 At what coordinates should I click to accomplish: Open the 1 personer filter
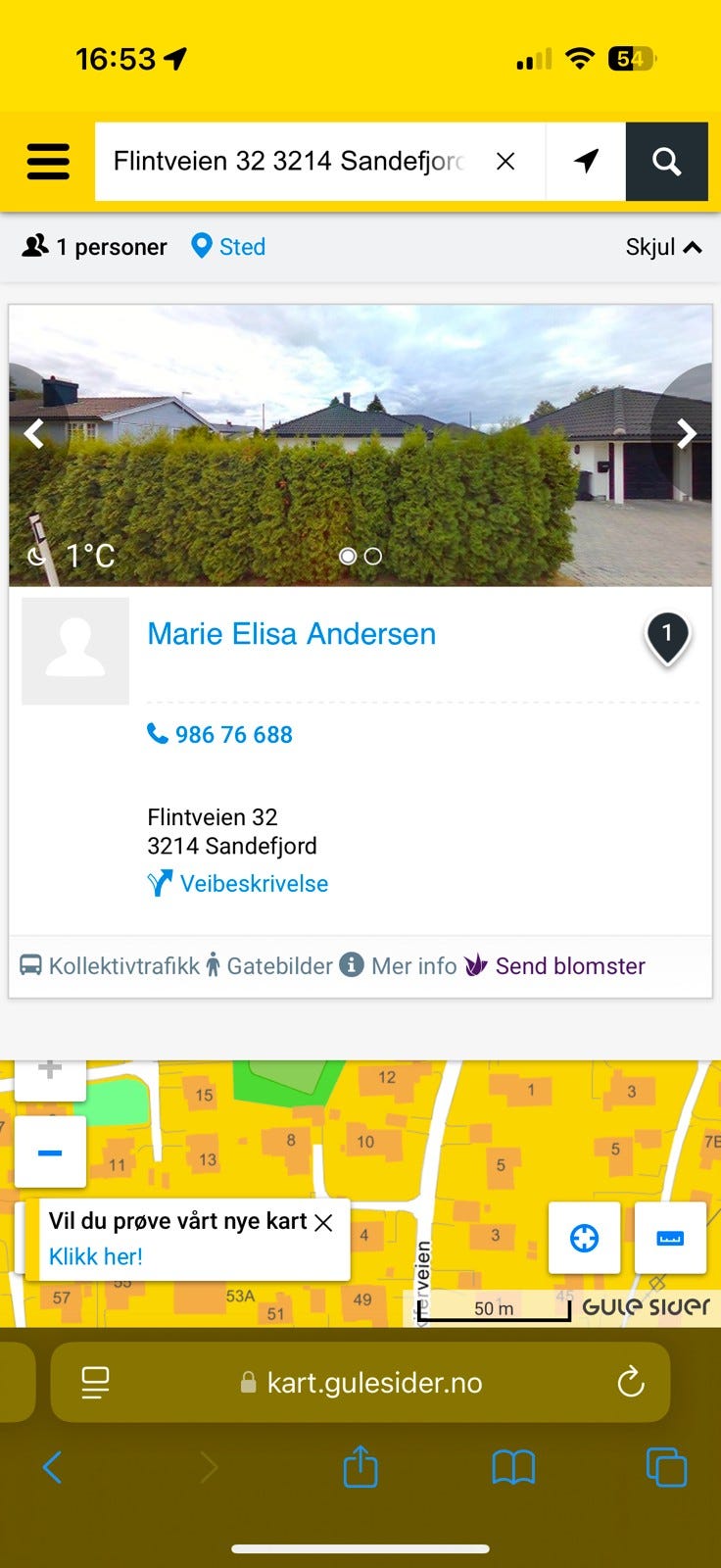coord(94,247)
